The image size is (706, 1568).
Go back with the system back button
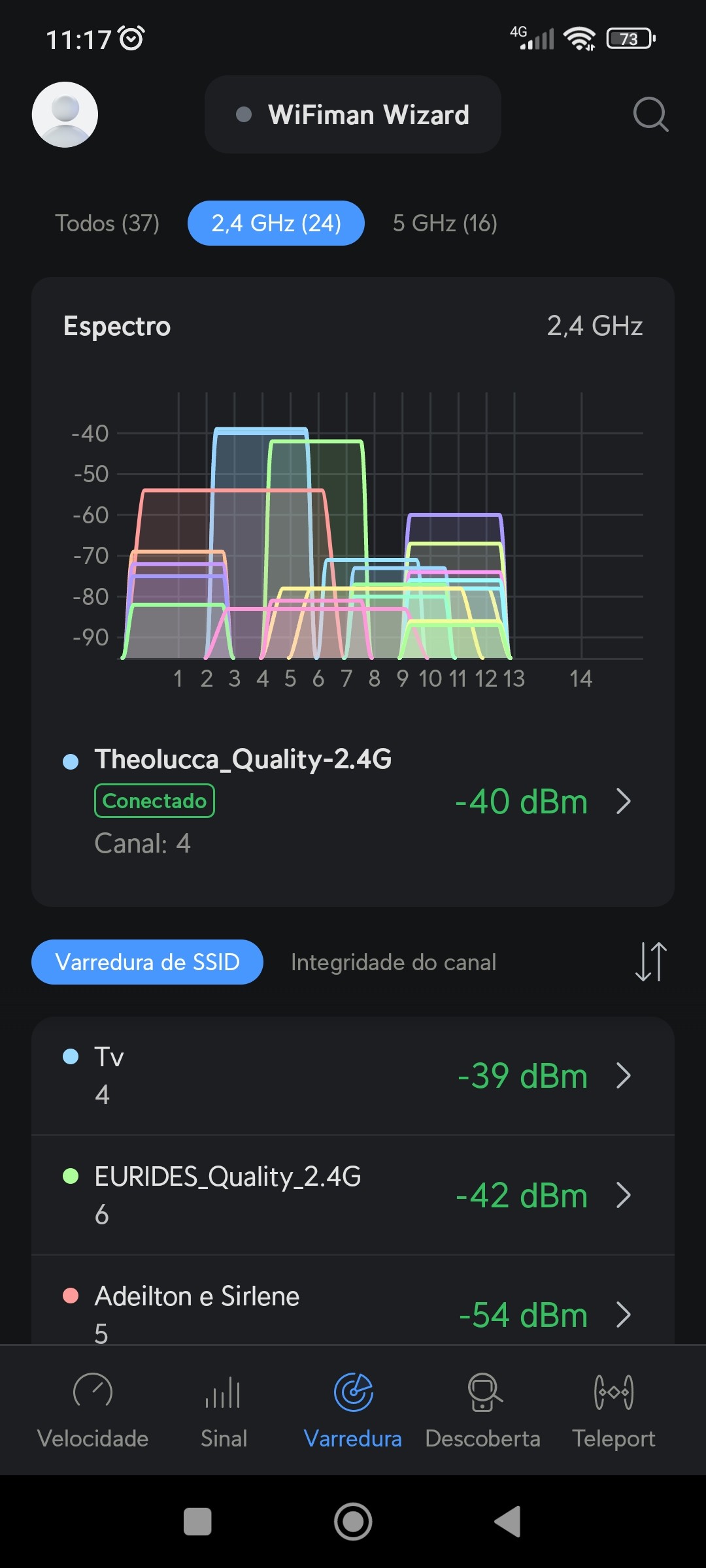tap(509, 1522)
